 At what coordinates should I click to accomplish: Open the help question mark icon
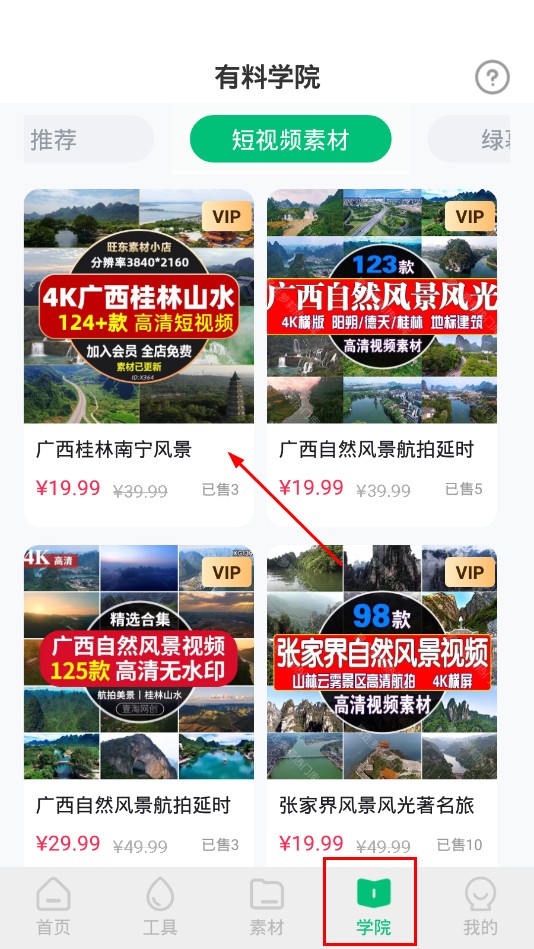492,77
